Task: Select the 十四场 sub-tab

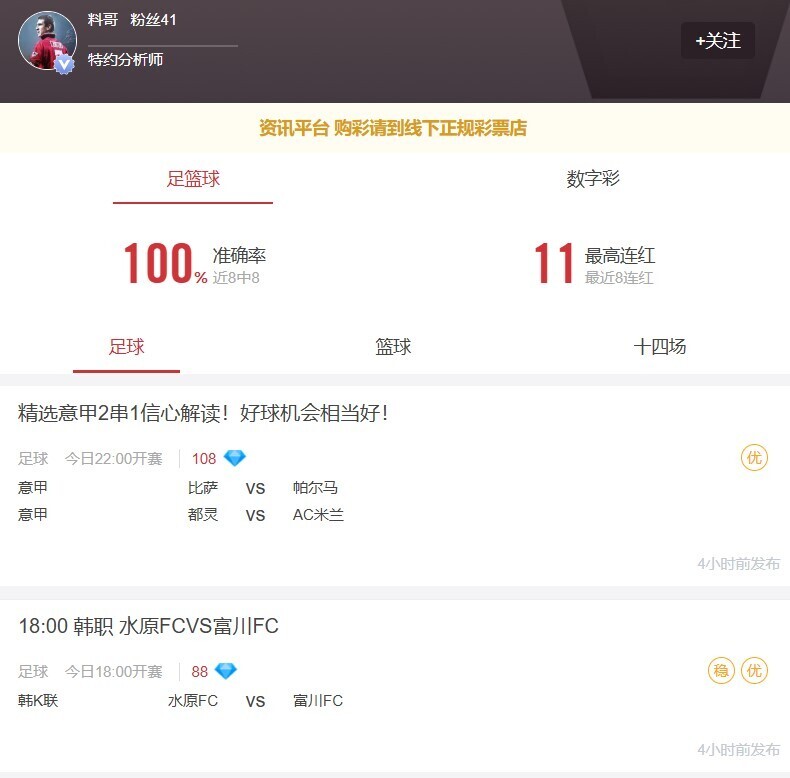Action: coord(660,348)
